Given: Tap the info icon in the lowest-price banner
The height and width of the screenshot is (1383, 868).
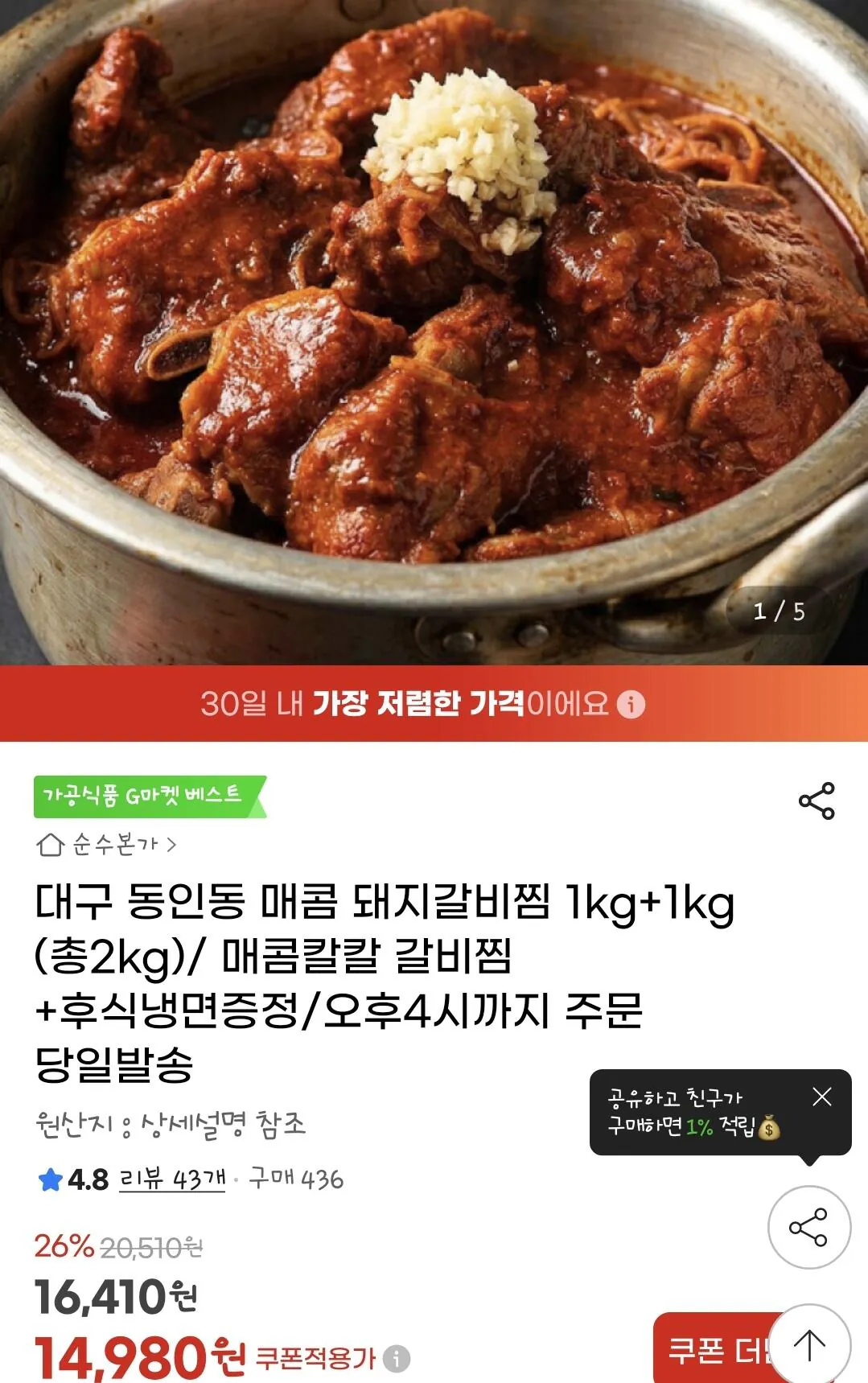Looking at the screenshot, I should (x=632, y=706).
